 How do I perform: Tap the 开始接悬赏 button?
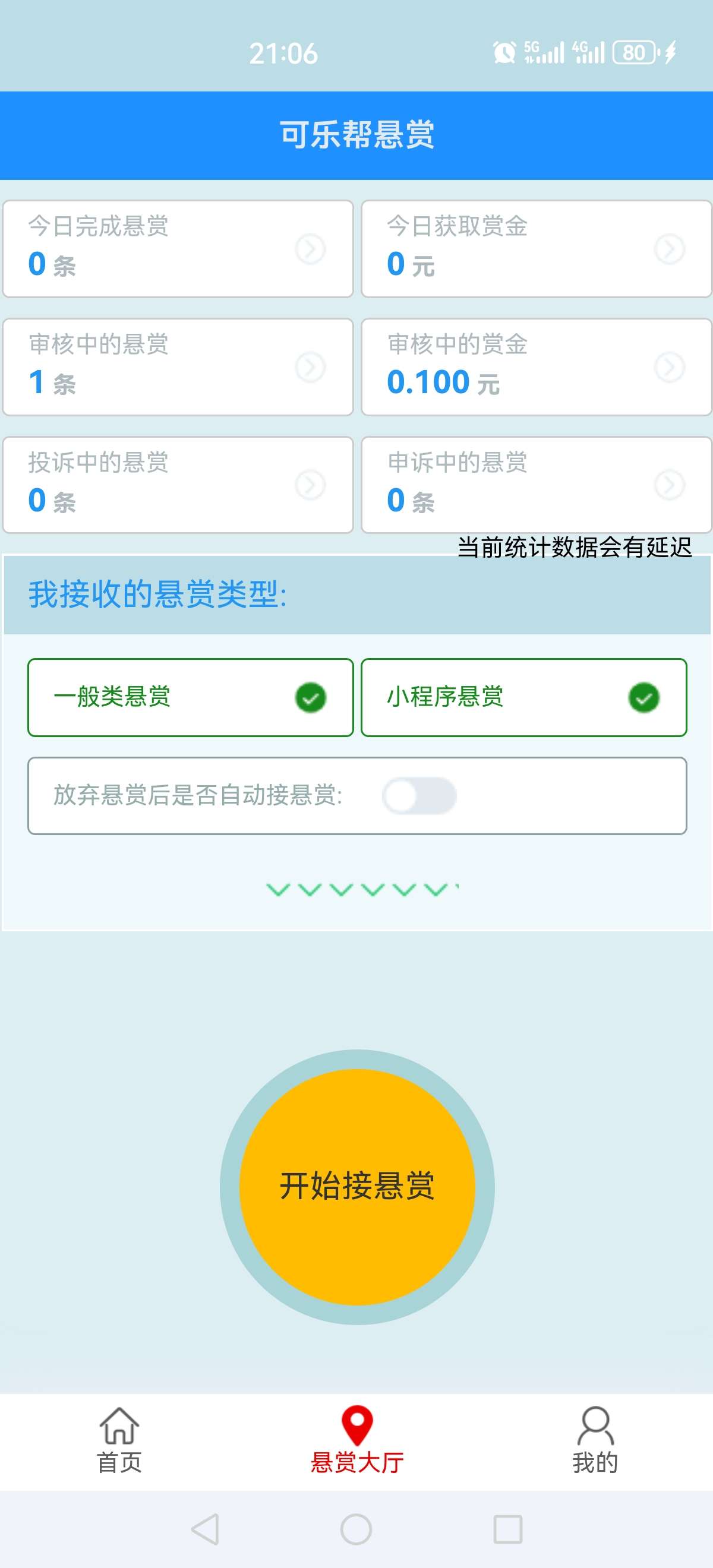point(357,1186)
